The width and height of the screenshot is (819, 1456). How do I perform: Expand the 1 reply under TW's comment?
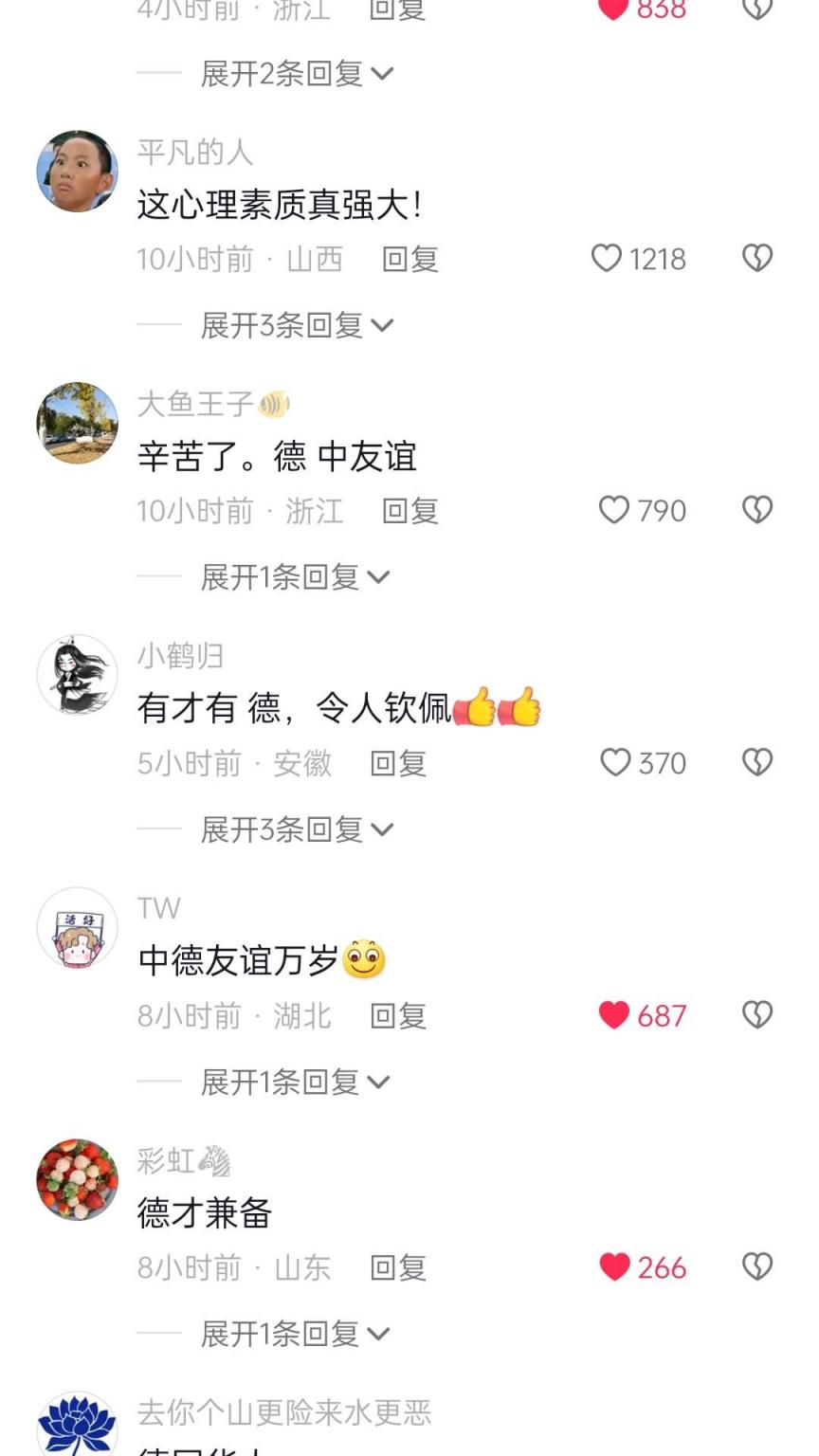tap(294, 1082)
